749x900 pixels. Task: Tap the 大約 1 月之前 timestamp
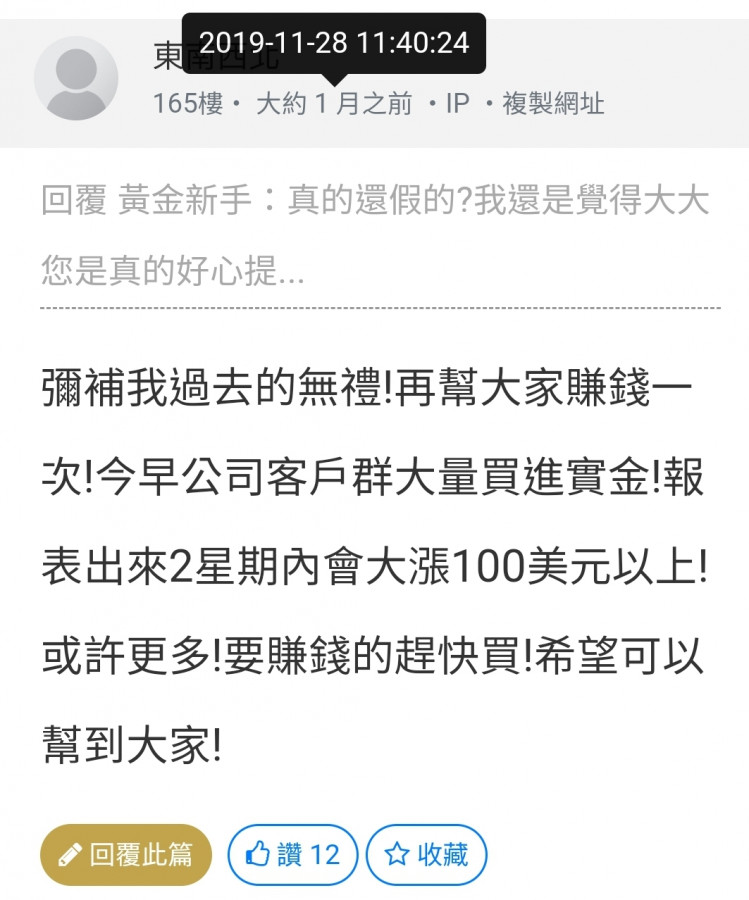[334, 104]
